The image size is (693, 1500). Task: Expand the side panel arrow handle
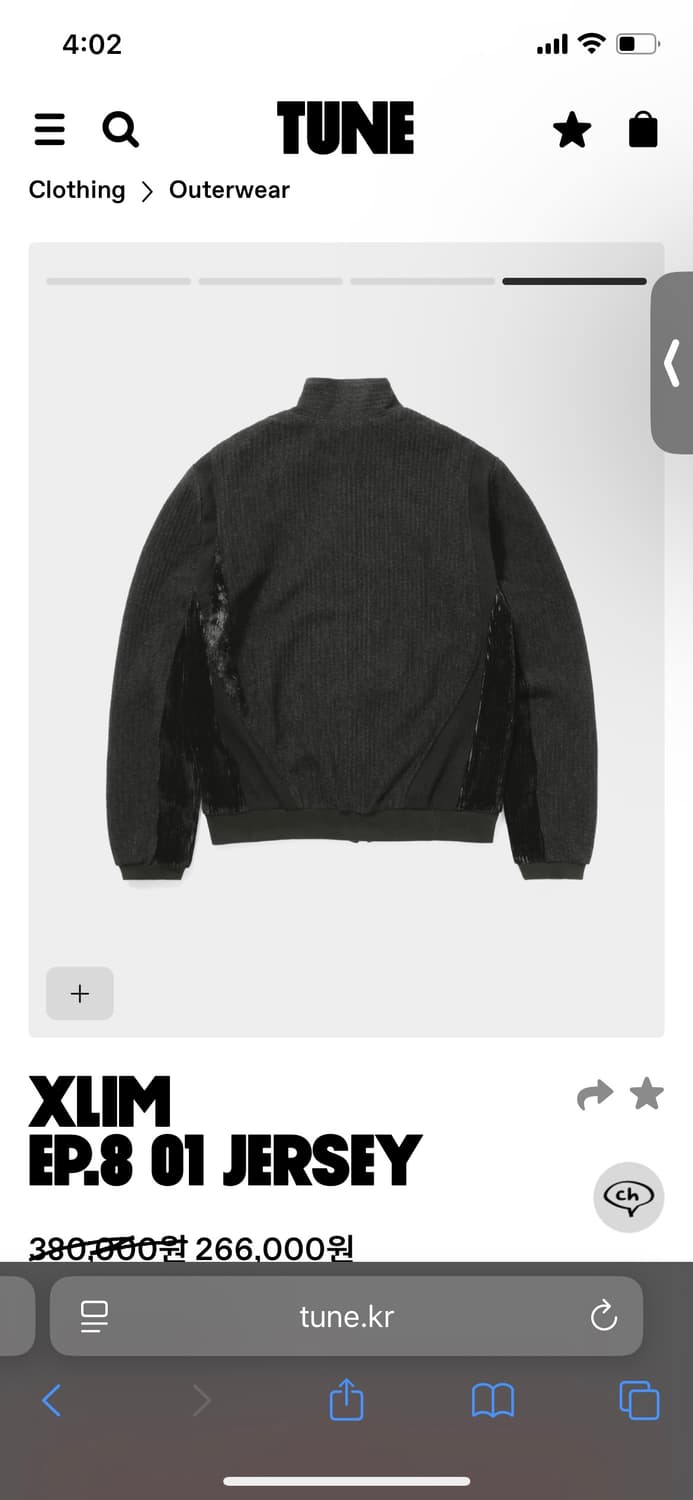pos(672,362)
